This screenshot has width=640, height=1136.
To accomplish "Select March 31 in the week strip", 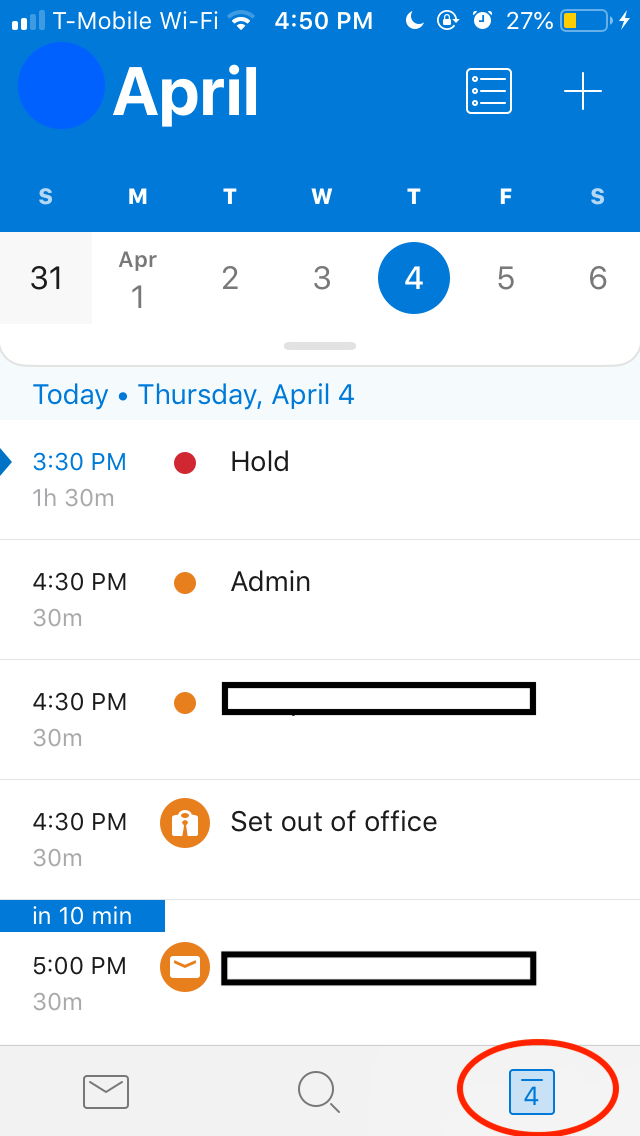I will (46, 278).
